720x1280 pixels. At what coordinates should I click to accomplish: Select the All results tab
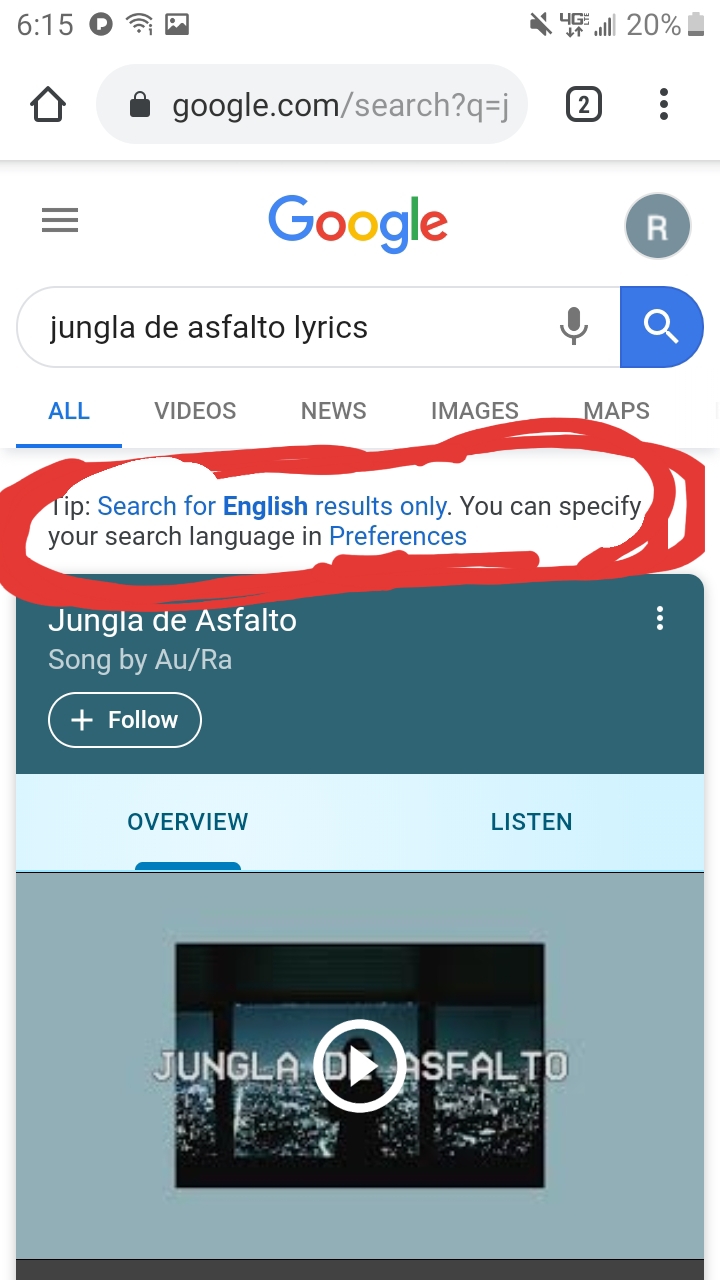coord(69,411)
